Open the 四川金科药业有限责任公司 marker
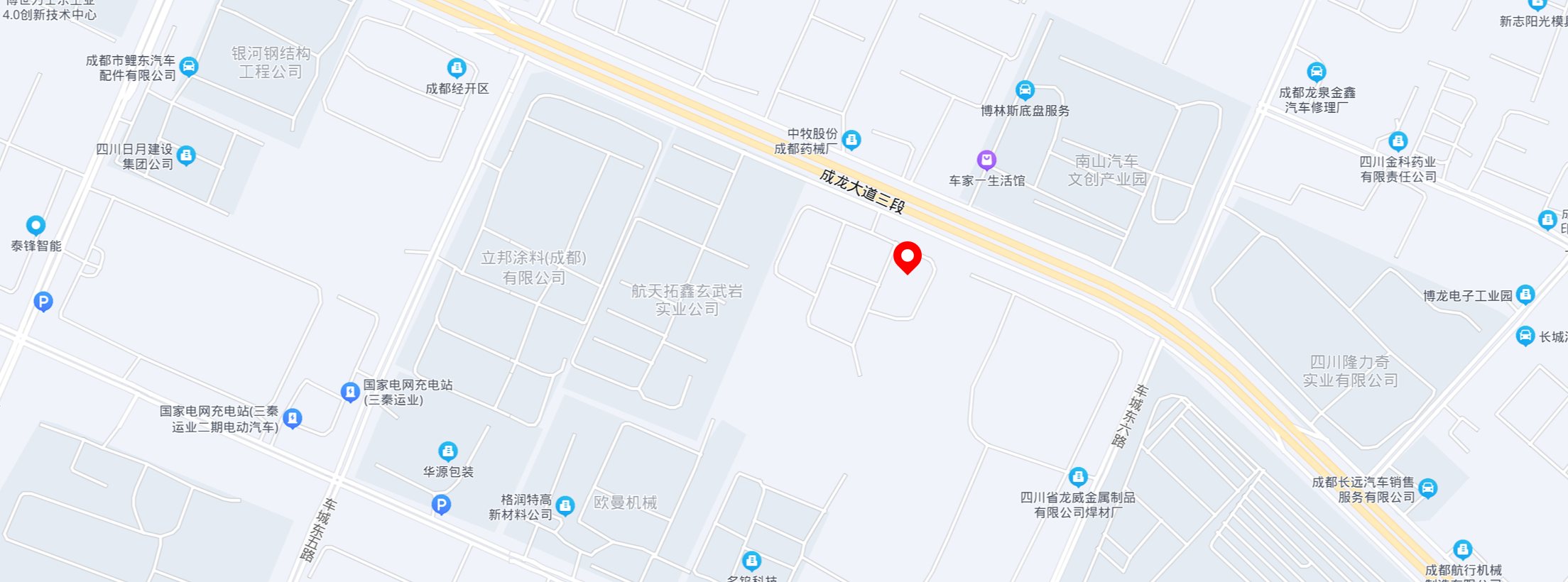Viewport: 1568px width, 582px height. [1398, 141]
